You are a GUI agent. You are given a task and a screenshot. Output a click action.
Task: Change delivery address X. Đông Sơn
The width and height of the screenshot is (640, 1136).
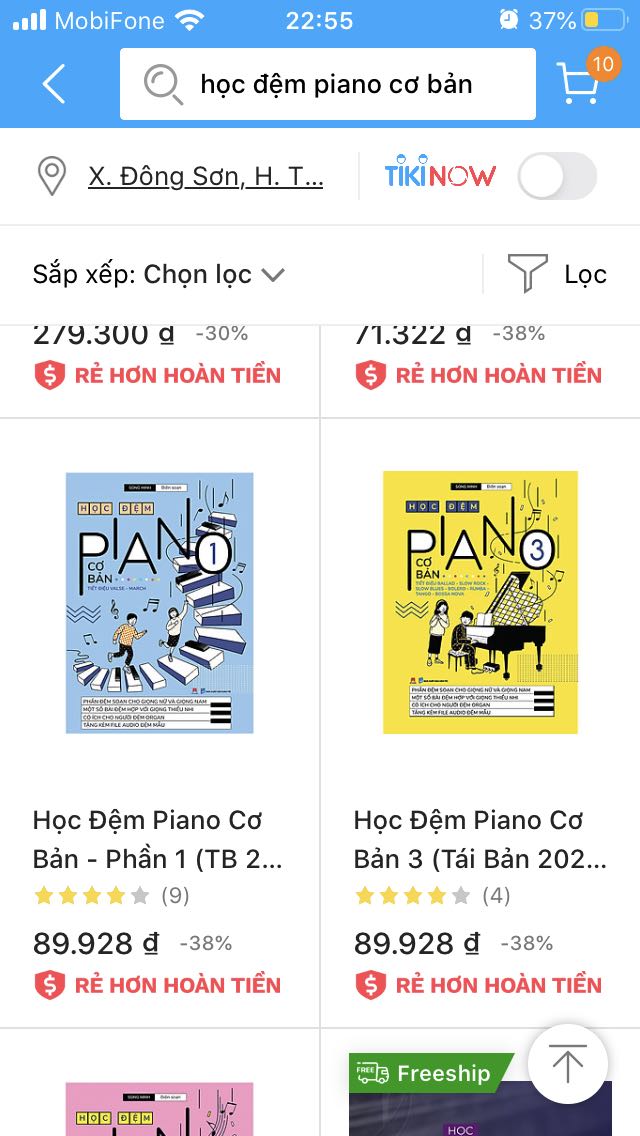tap(205, 177)
